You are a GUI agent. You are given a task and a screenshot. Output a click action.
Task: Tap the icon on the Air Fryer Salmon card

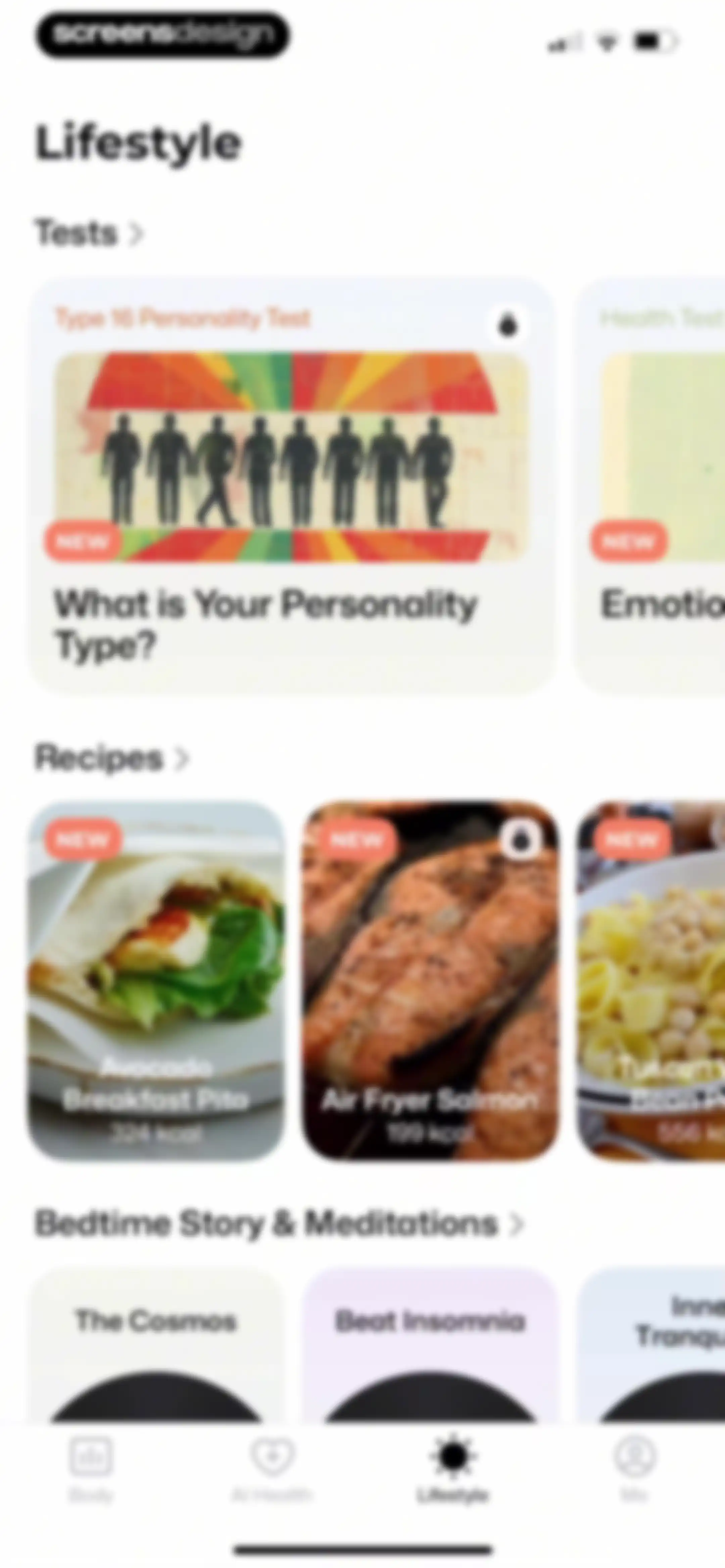(x=520, y=840)
